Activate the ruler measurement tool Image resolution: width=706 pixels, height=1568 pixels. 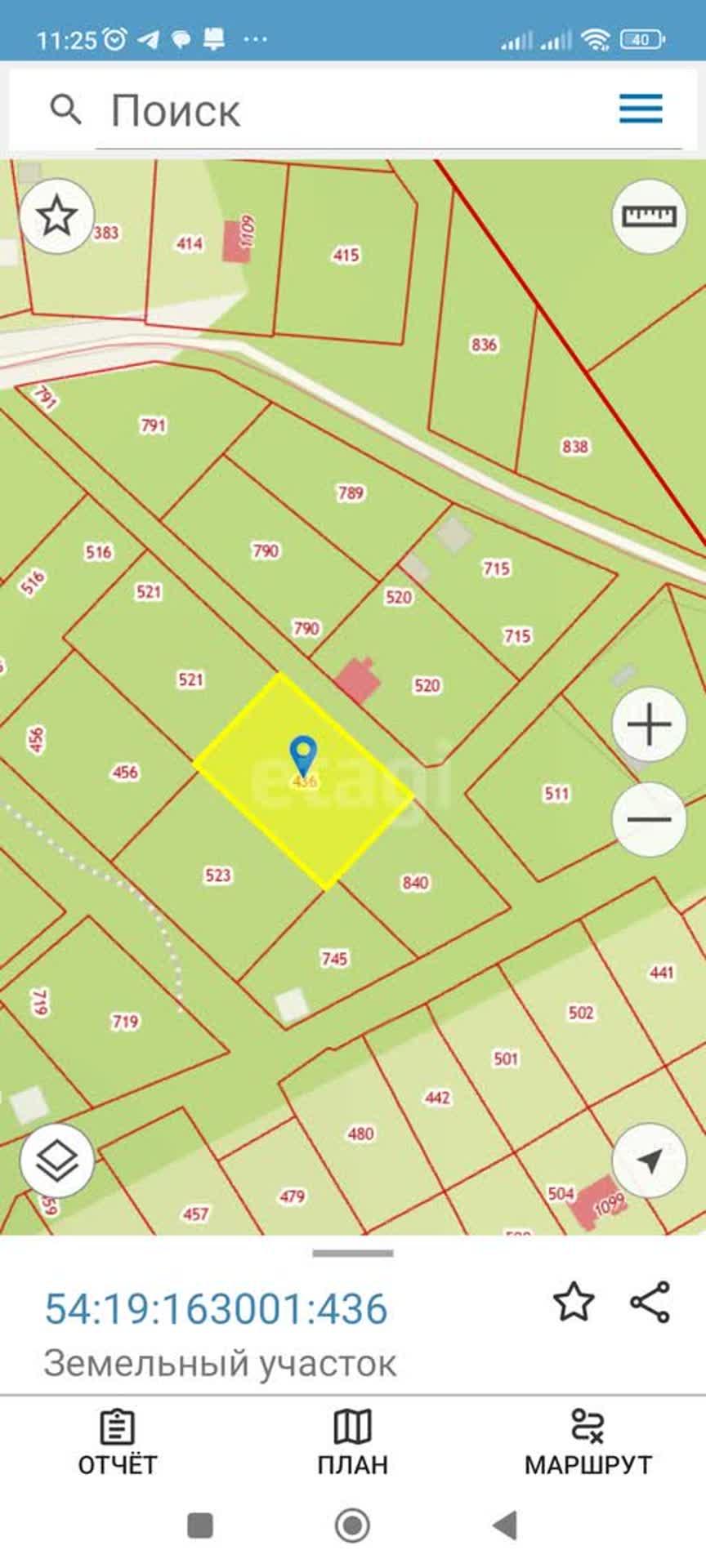pos(649,216)
